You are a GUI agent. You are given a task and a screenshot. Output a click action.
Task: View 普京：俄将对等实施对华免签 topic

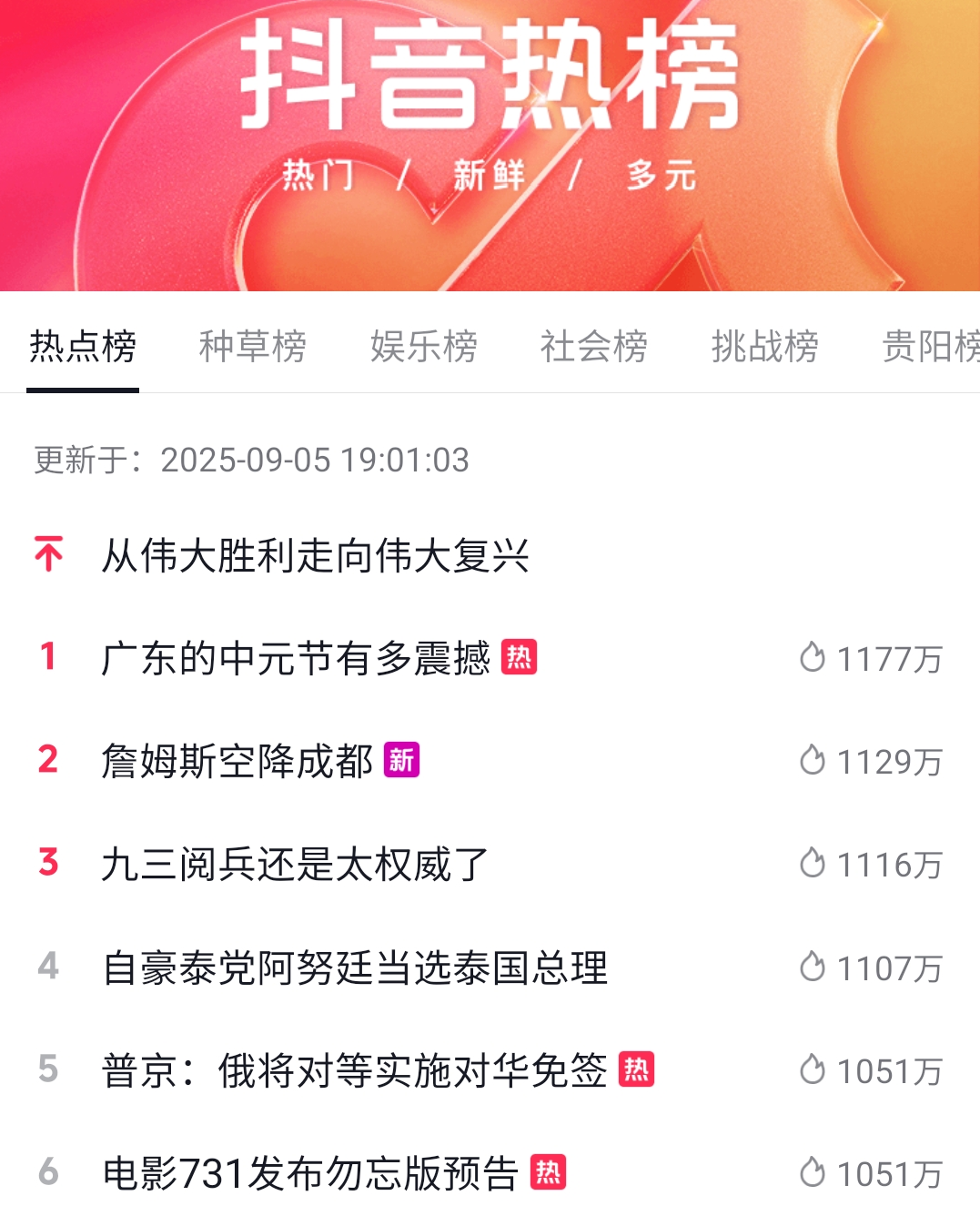[355, 1070]
